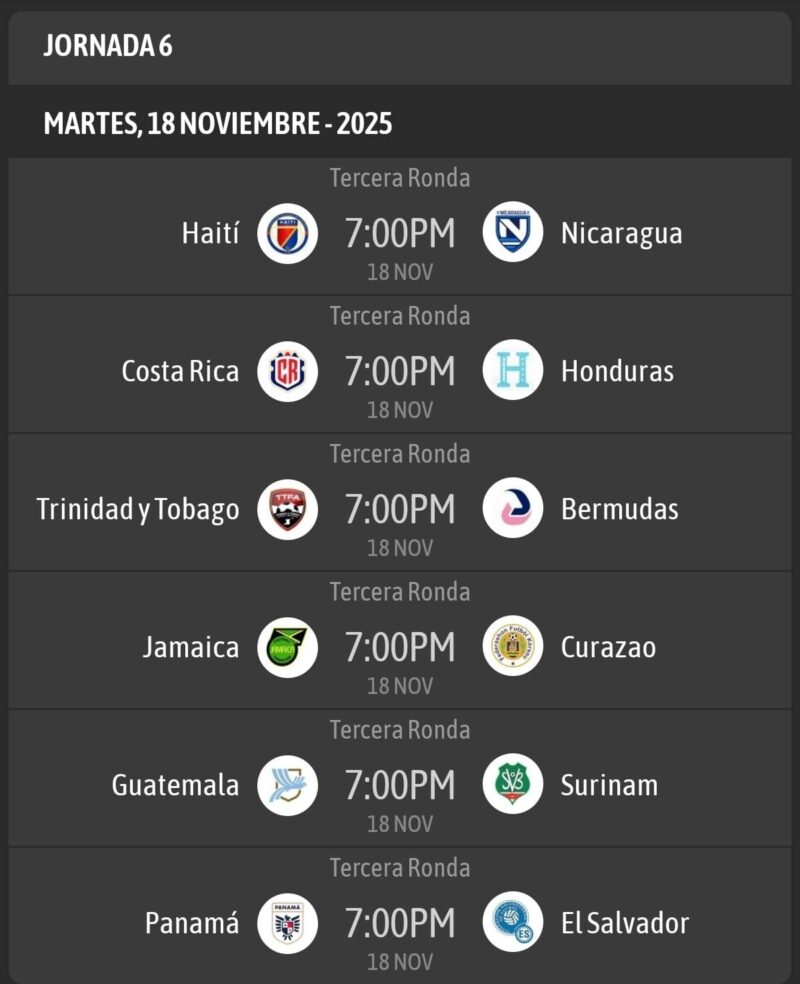
Task: Open the Costa Rica vs Honduras match
Action: [x=400, y=371]
